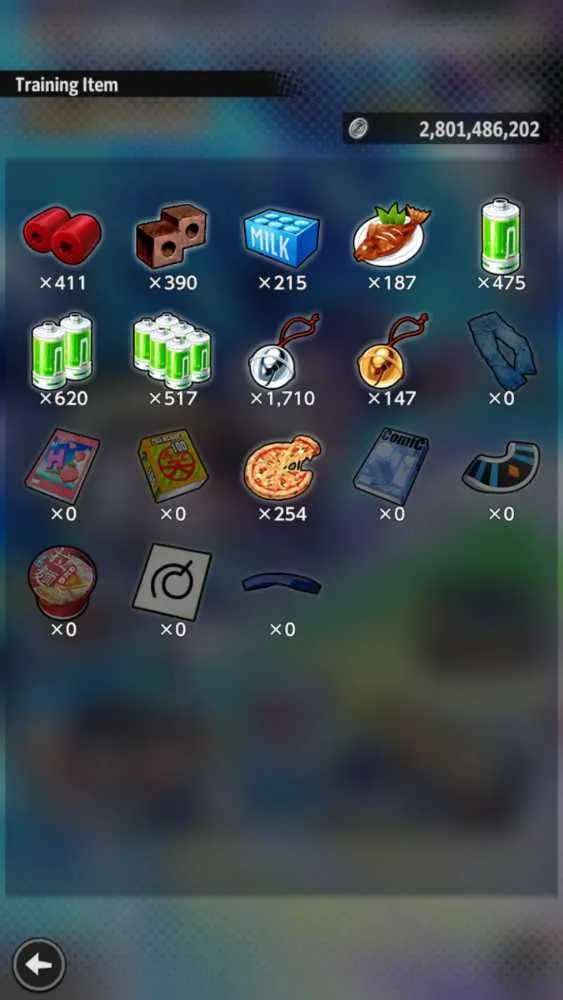The width and height of the screenshot is (563, 1000).
Task: Select the cup noodles item
Action: (x=62, y=582)
